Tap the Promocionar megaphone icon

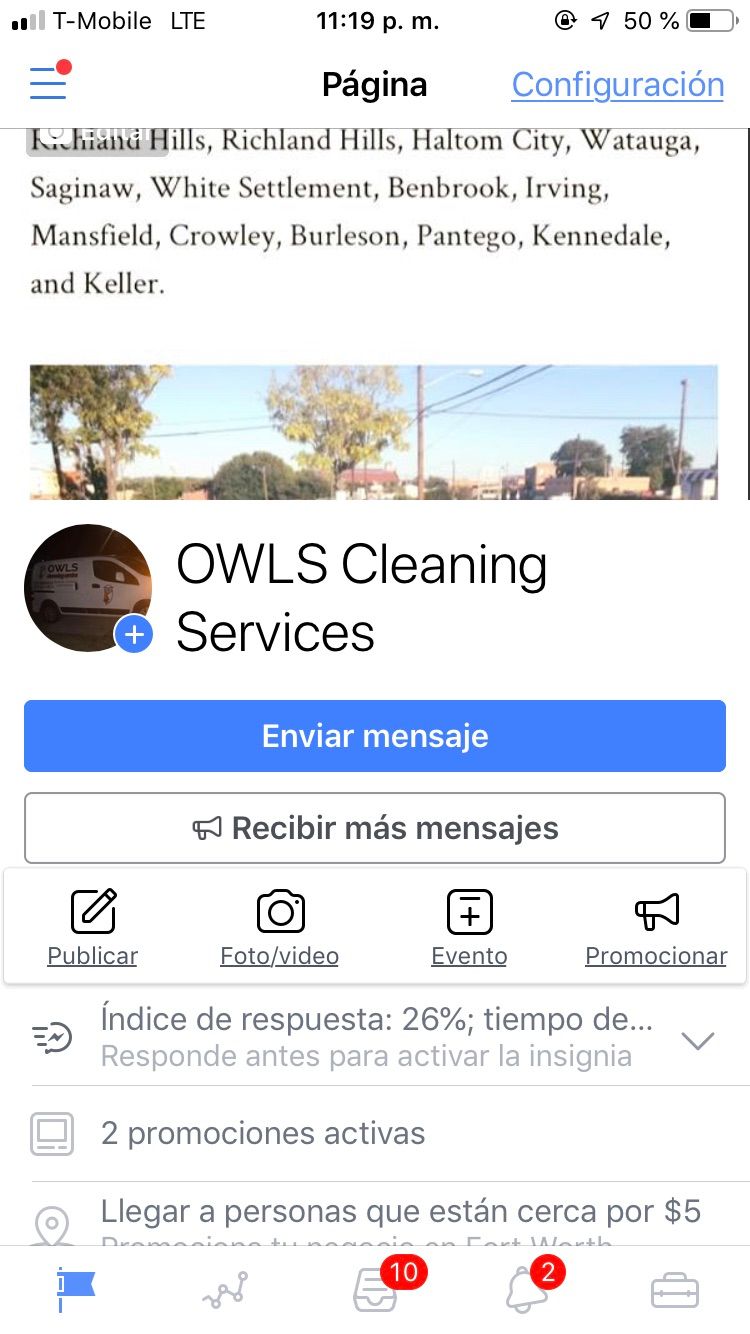point(656,910)
